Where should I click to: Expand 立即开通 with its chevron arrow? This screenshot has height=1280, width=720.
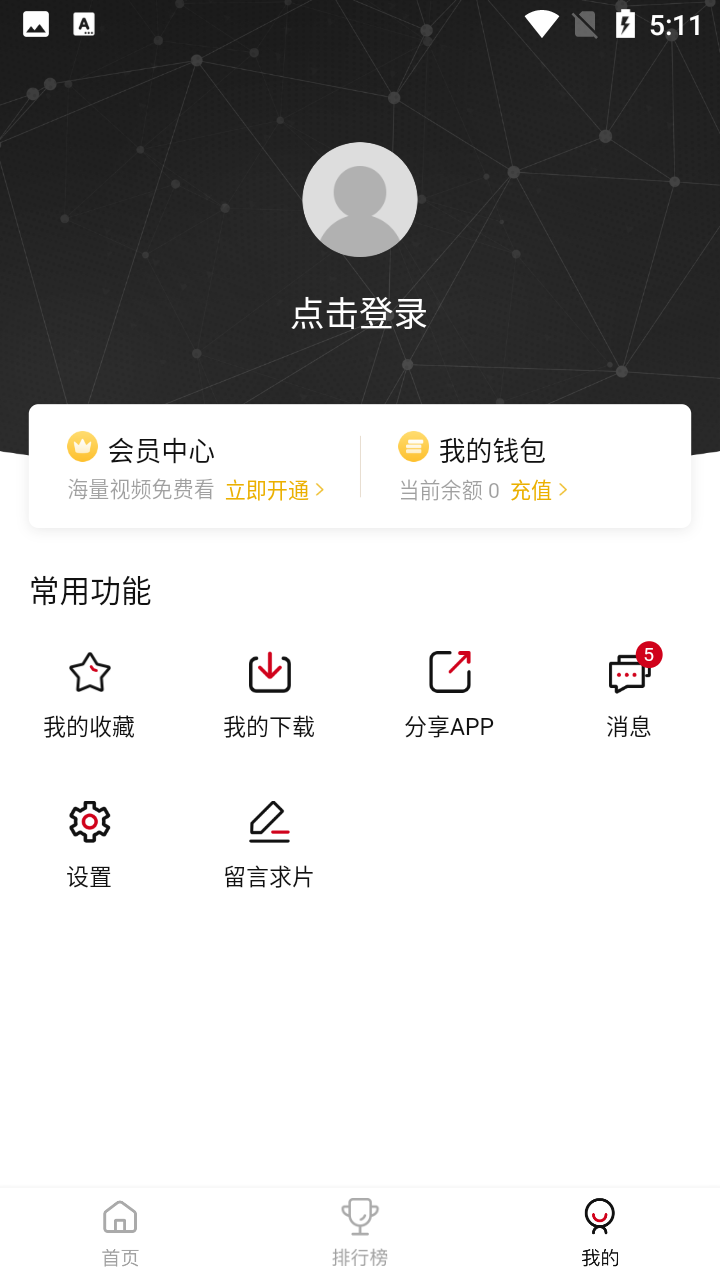(320, 490)
